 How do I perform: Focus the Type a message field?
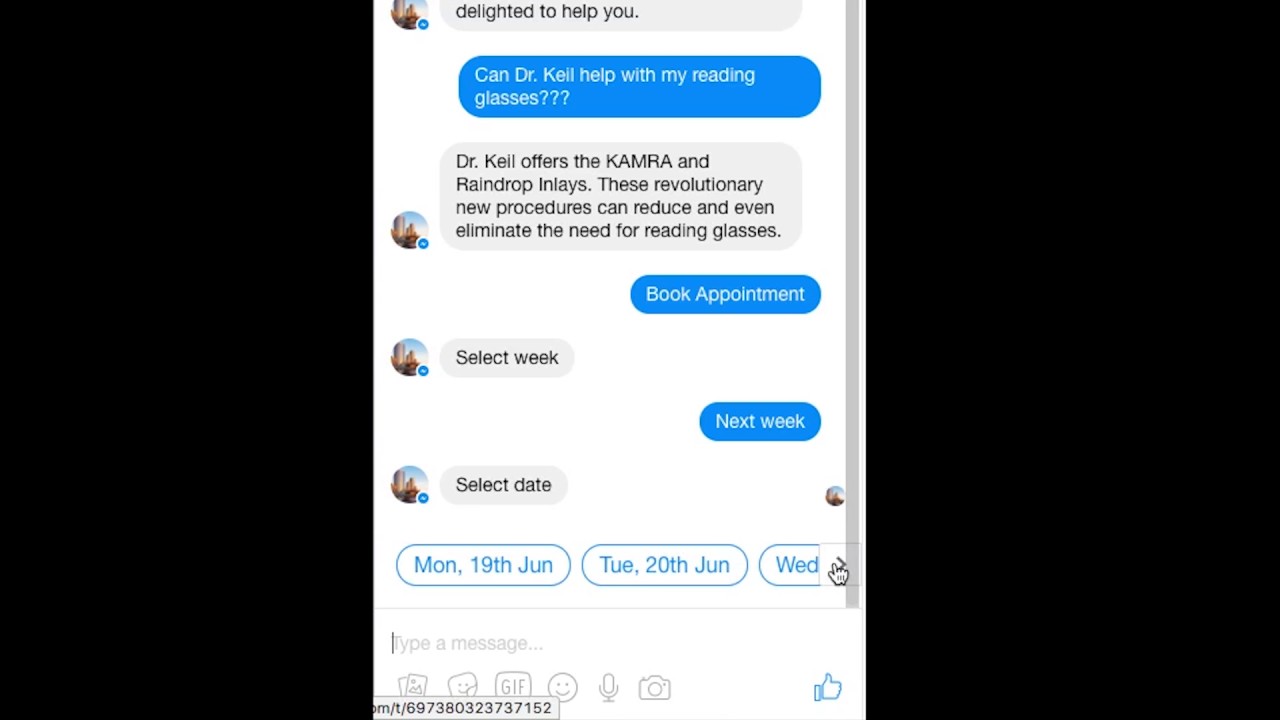[600, 643]
